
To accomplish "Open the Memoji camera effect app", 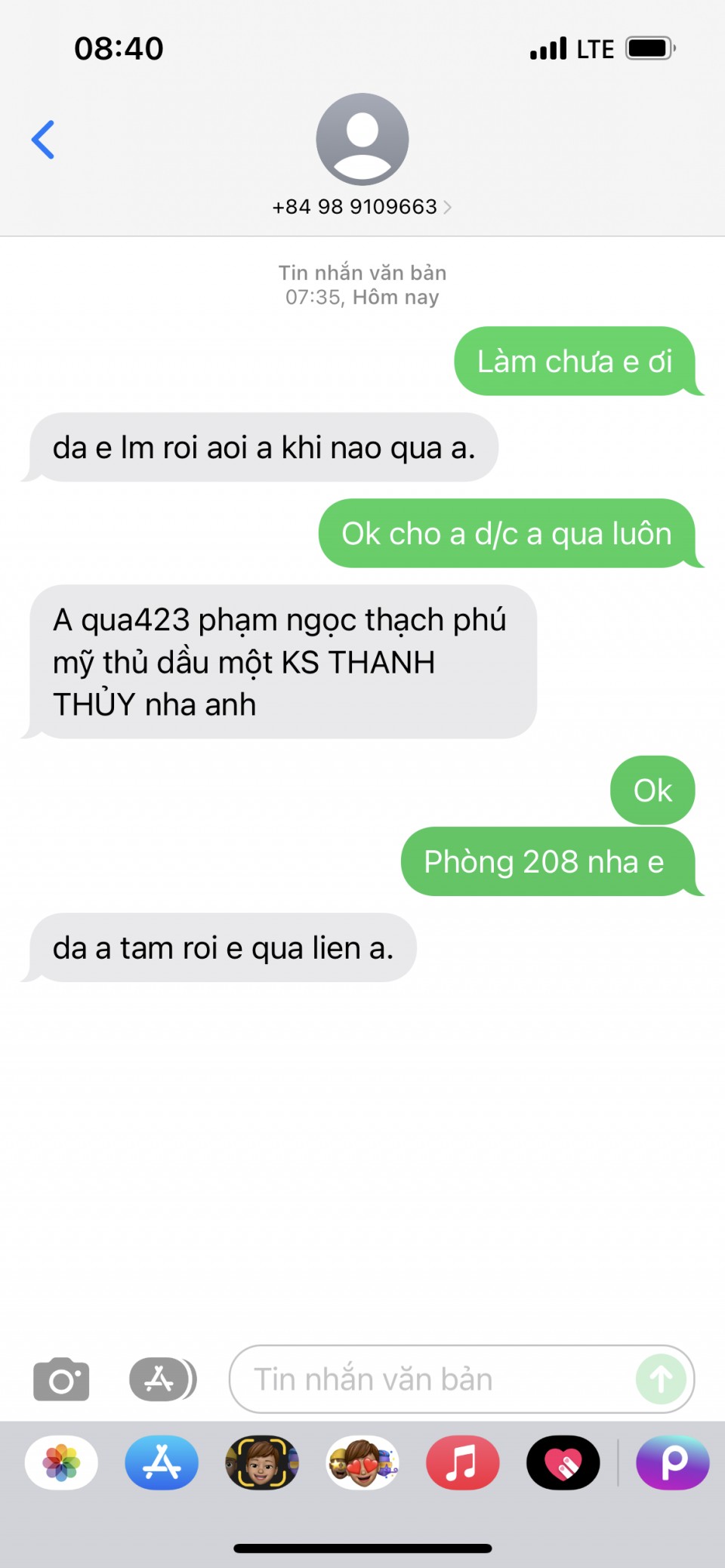I will (262, 1462).
